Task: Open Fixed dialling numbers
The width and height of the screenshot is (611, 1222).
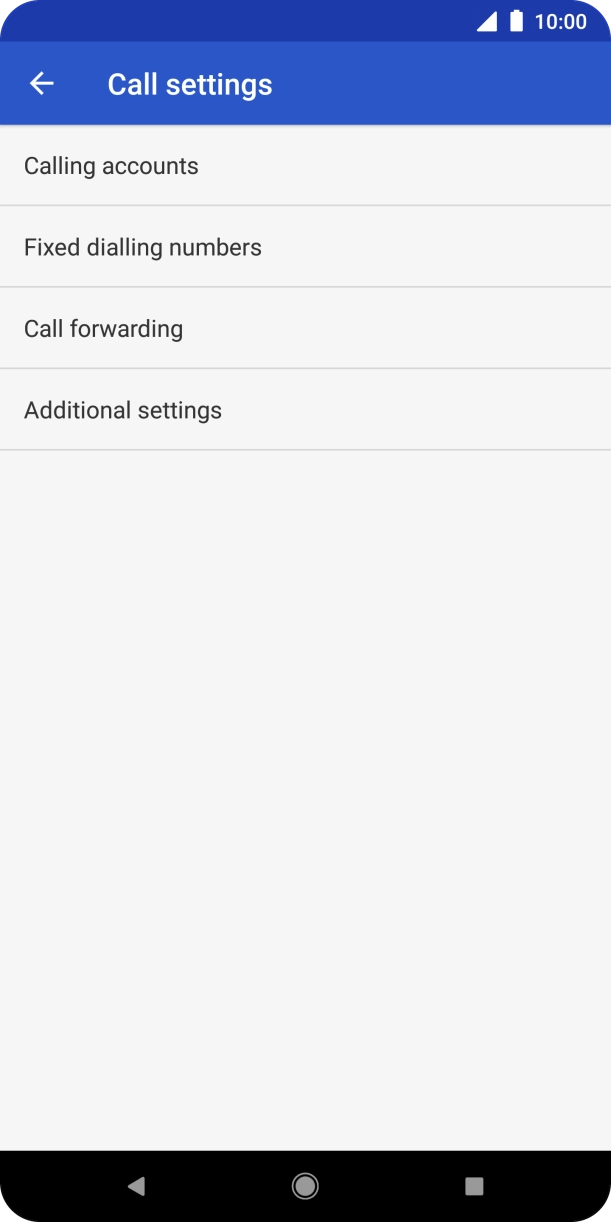Action: (x=305, y=247)
